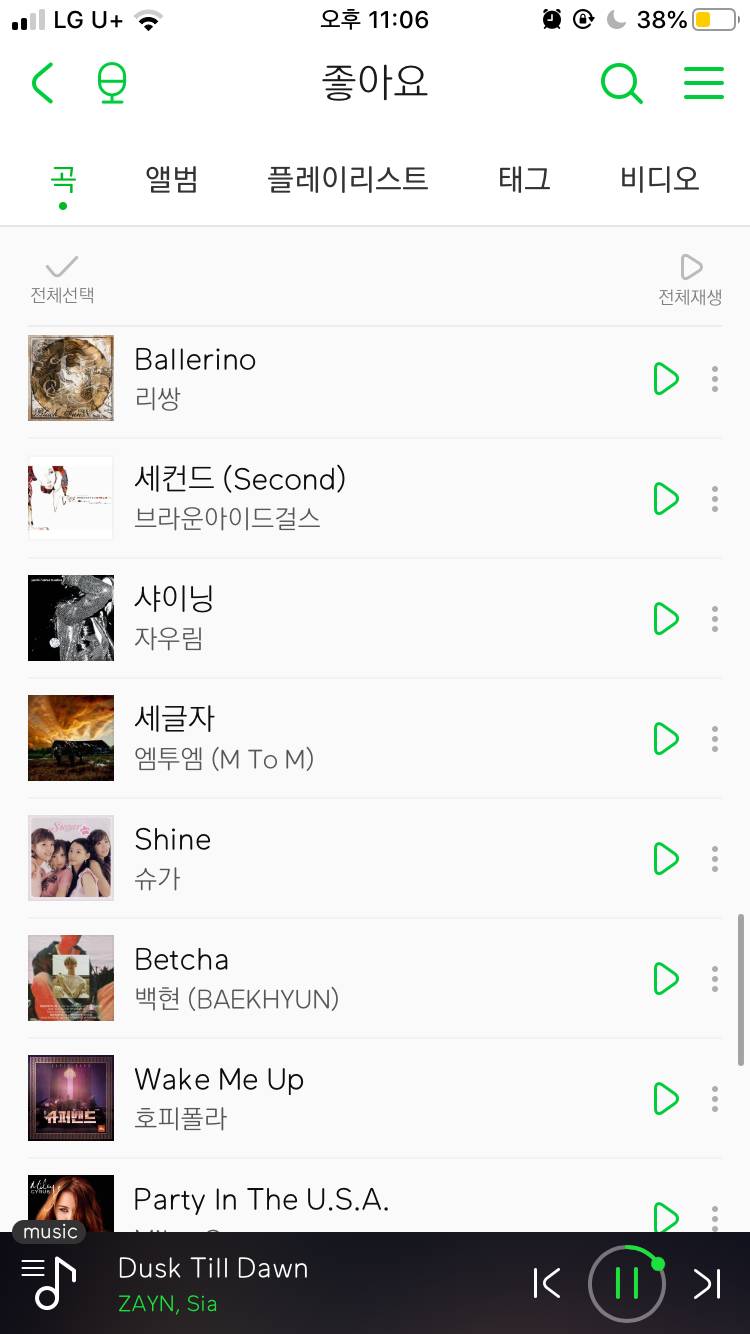Screen dimensions: 750x1334
Task: Open more options for Betcha by 백현
Action: click(715, 979)
